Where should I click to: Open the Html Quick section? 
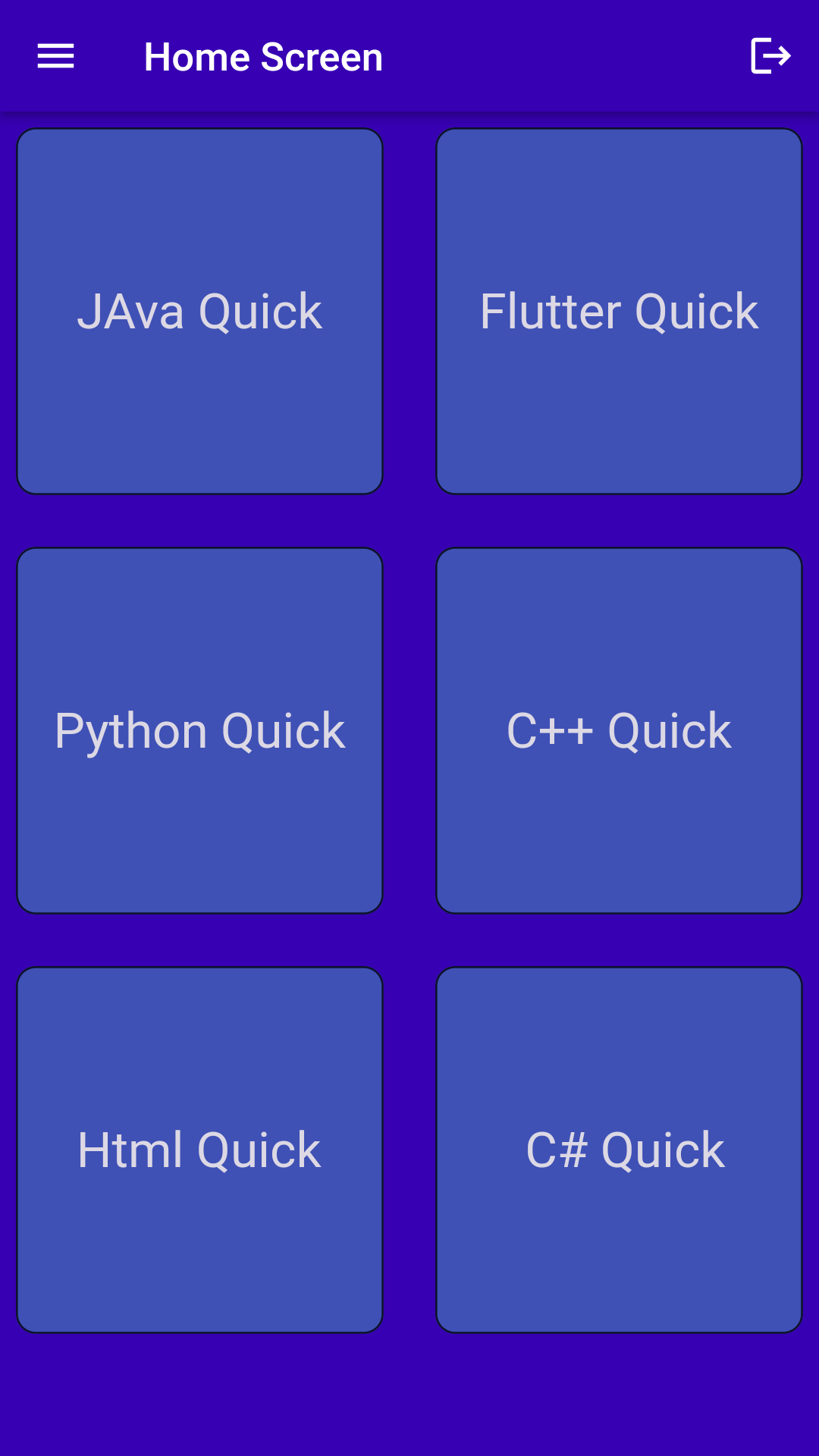[200, 1148]
